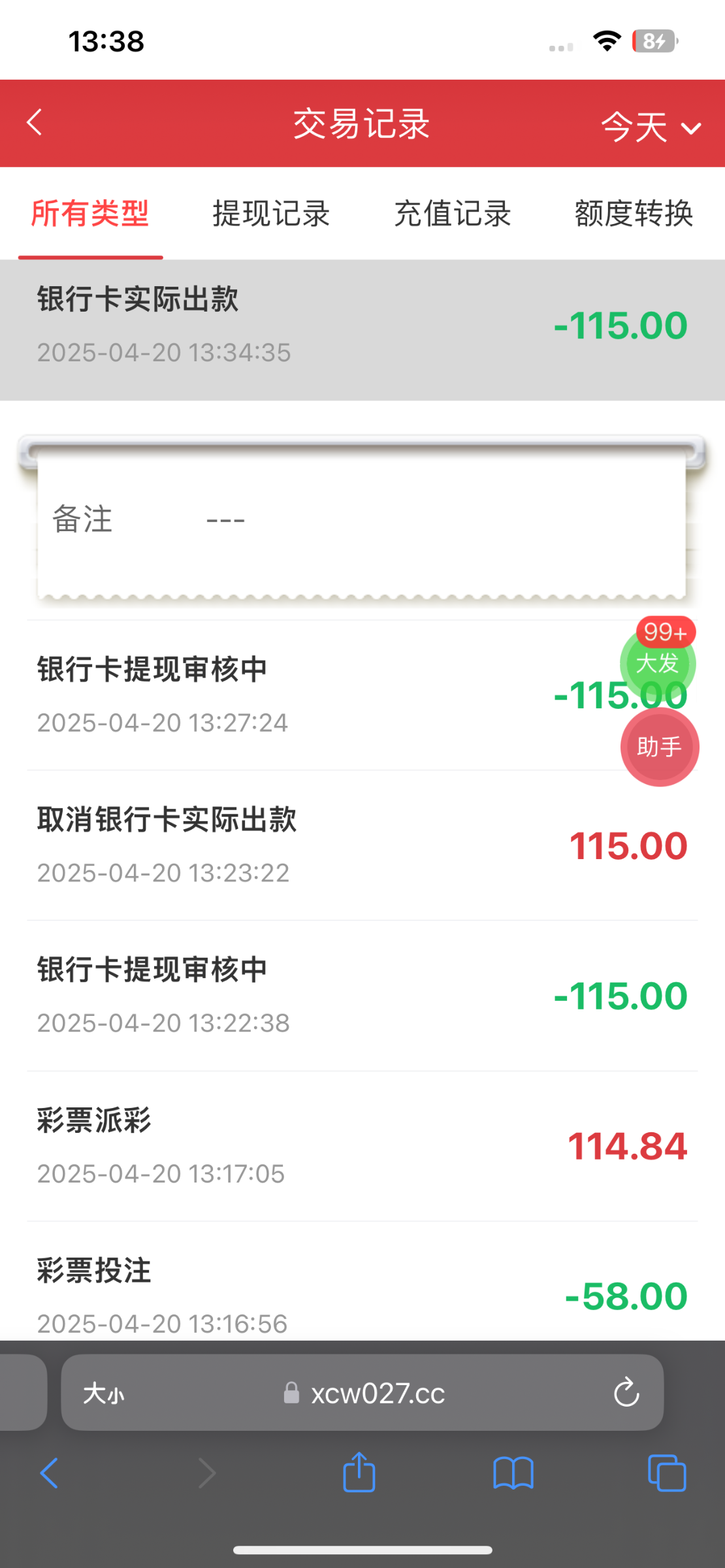
Task: Expand 银行卡提现审核中 record at 13:27:24
Action: pos(294,695)
